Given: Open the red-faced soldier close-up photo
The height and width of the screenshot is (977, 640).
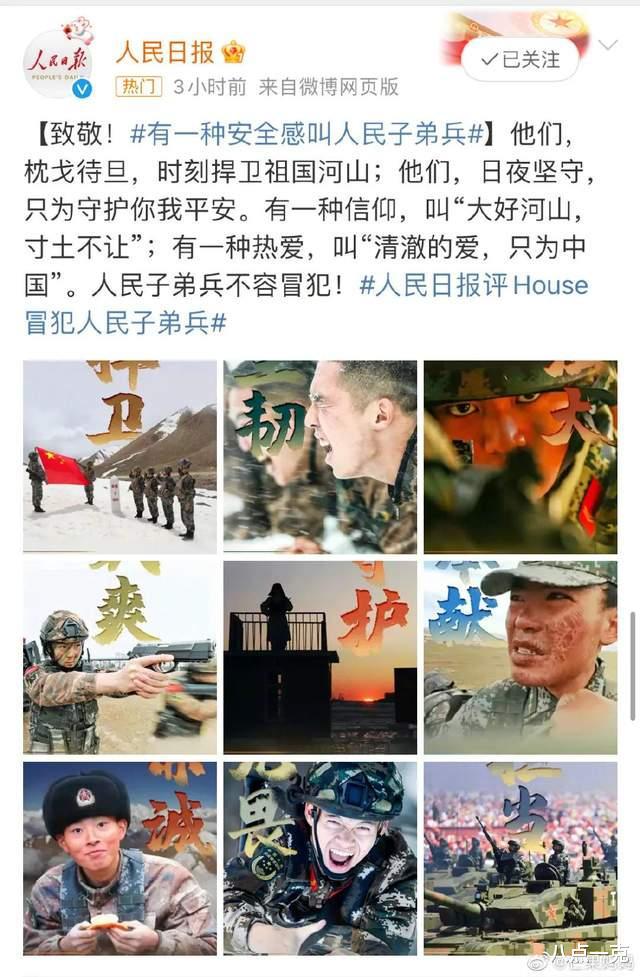Looking at the screenshot, I should (520, 457).
